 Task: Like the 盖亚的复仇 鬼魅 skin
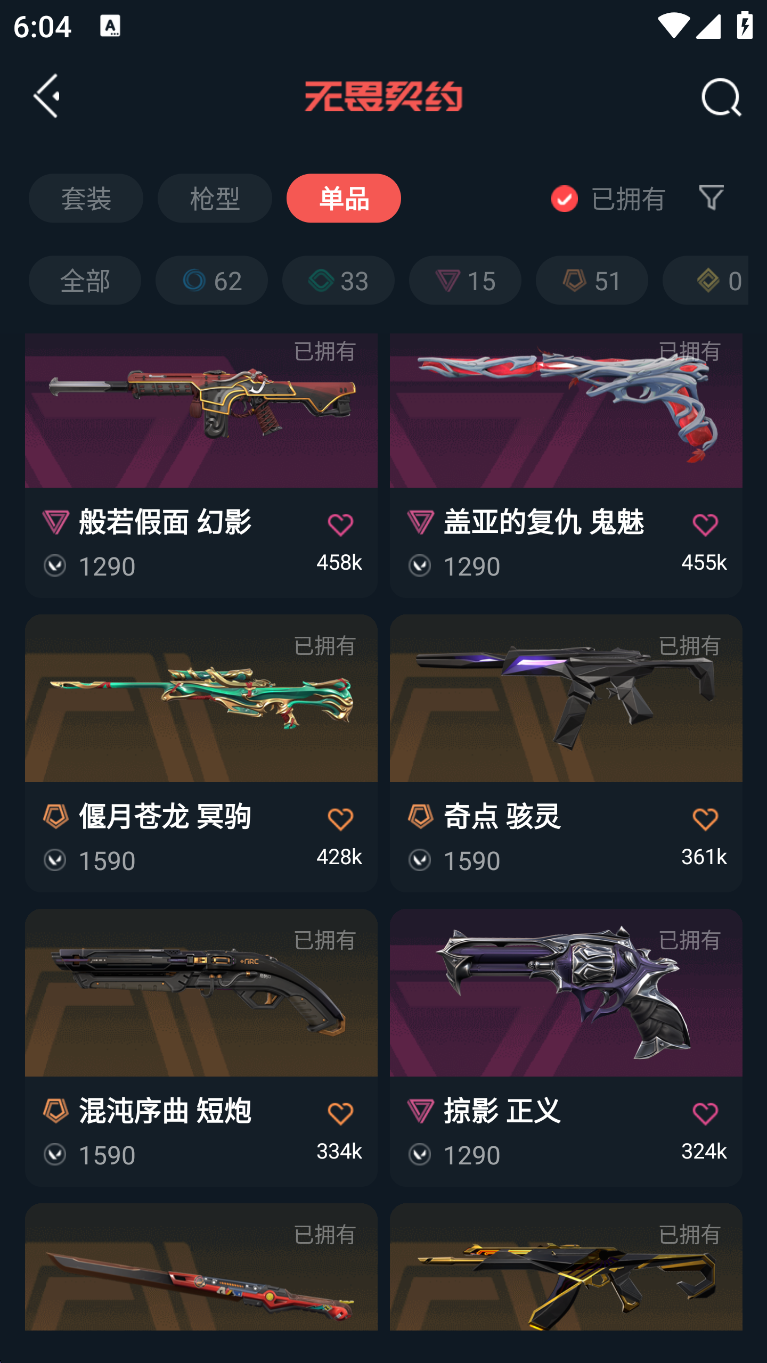(705, 525)
